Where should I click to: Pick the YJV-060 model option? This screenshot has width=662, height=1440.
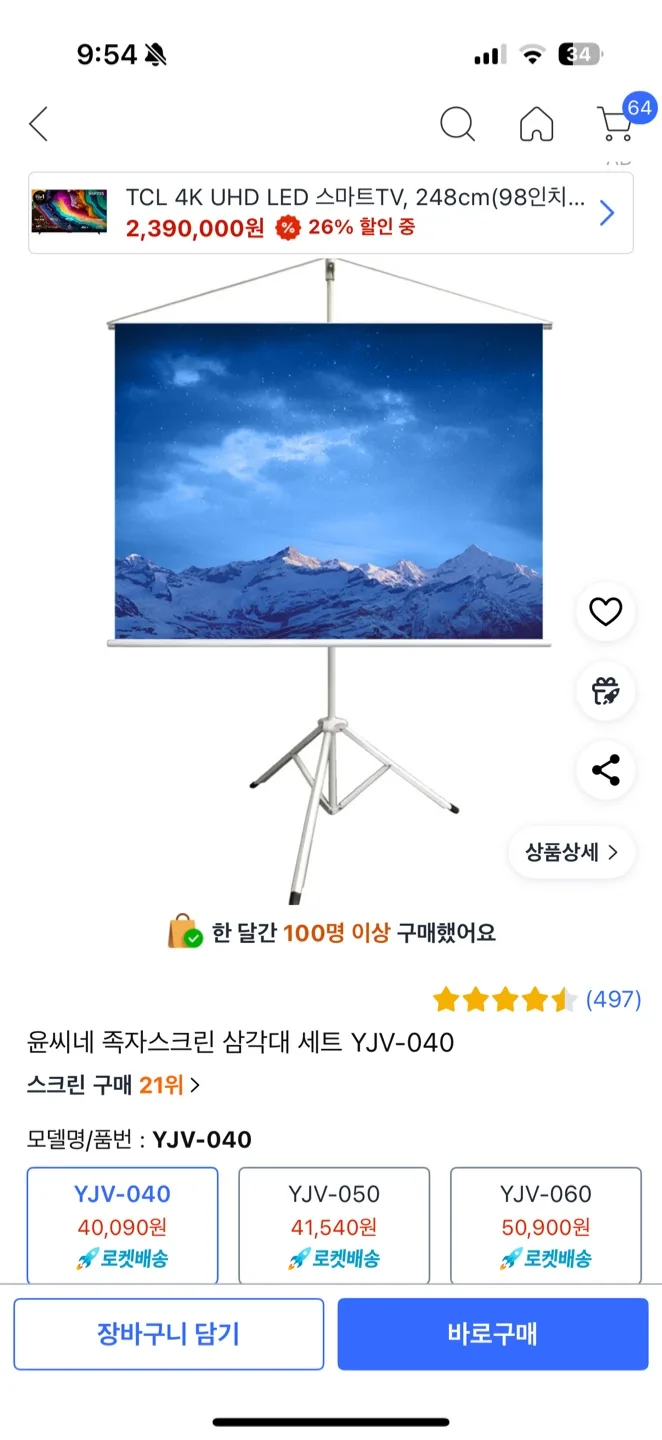pos(546,1225)
